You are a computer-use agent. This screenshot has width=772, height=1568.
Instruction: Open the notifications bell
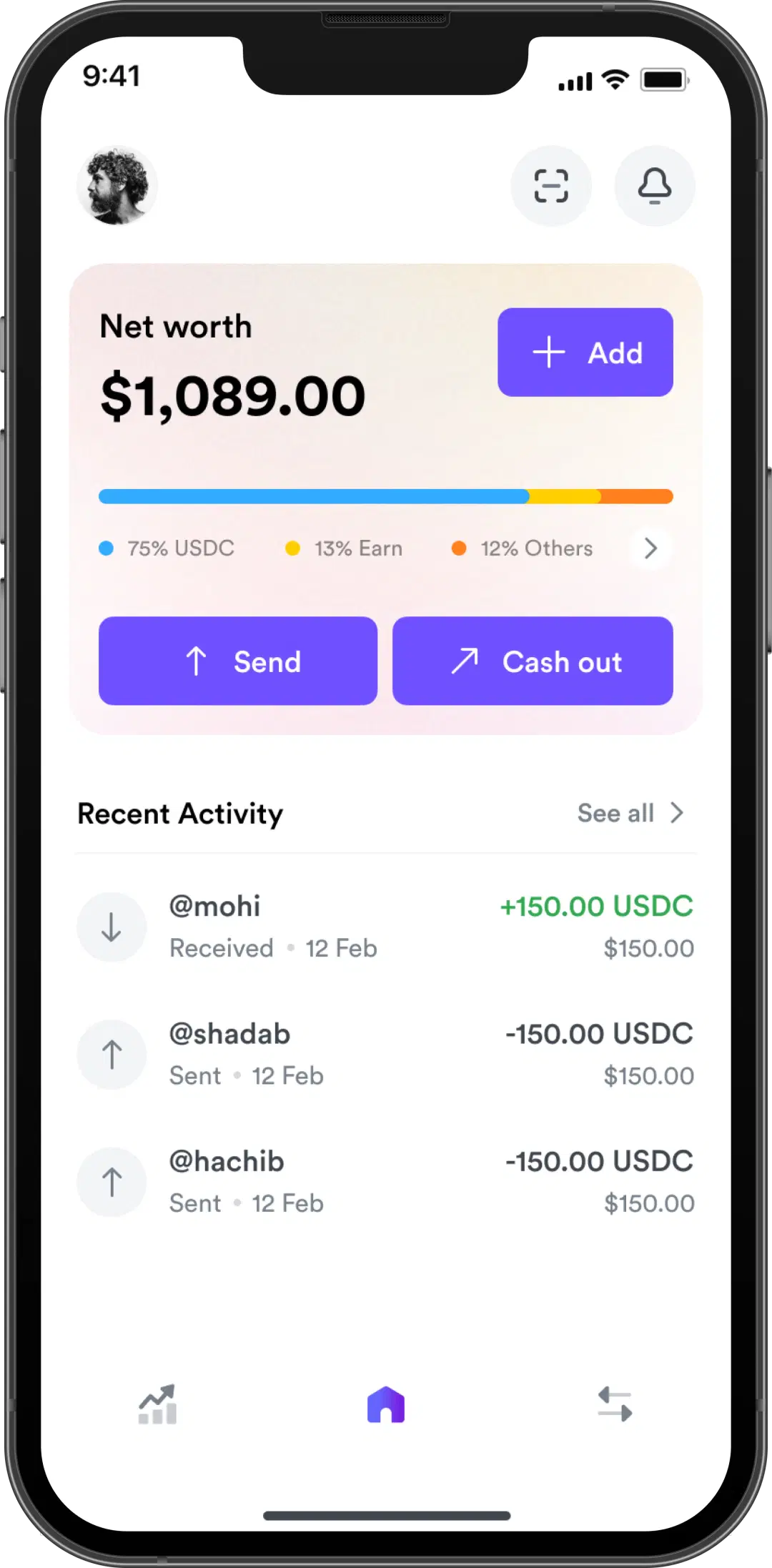(654, 186)
